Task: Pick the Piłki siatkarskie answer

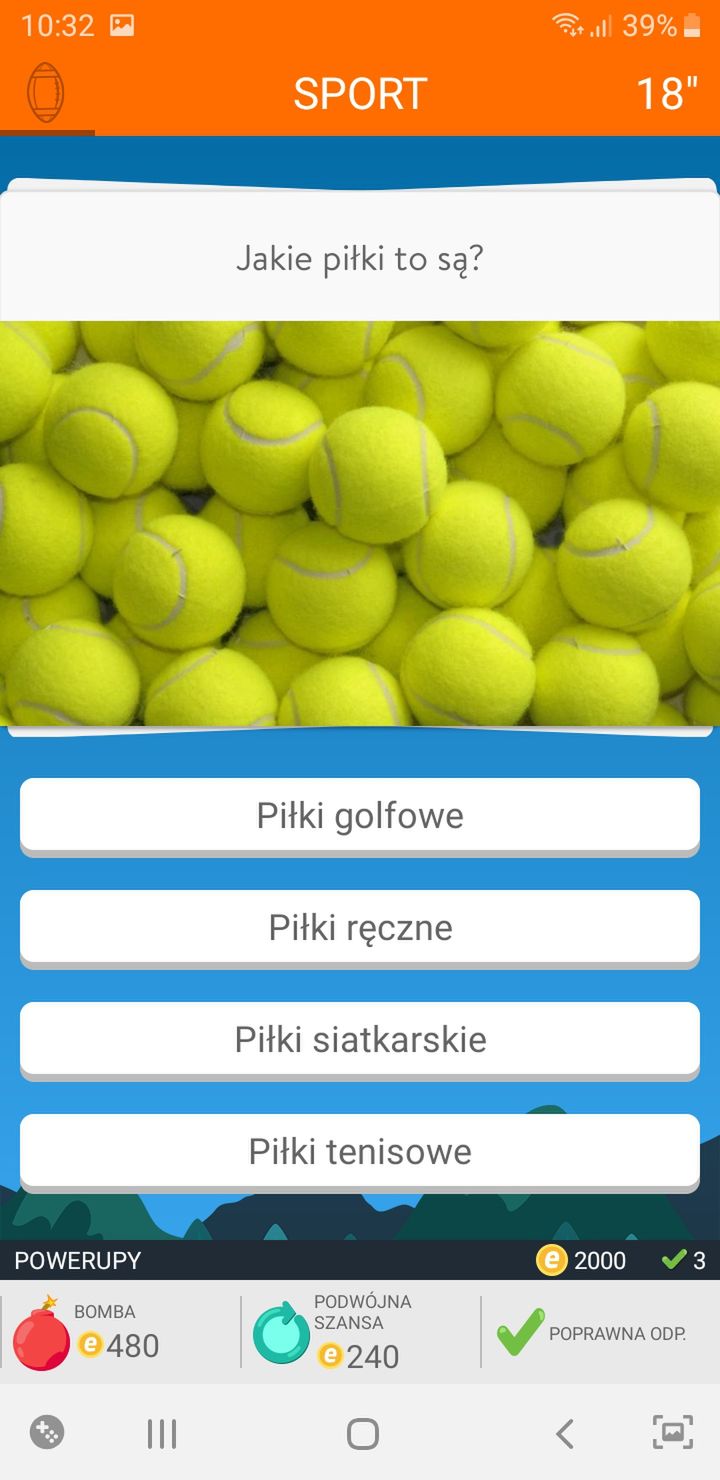Action: click(x=360, y=1039)
